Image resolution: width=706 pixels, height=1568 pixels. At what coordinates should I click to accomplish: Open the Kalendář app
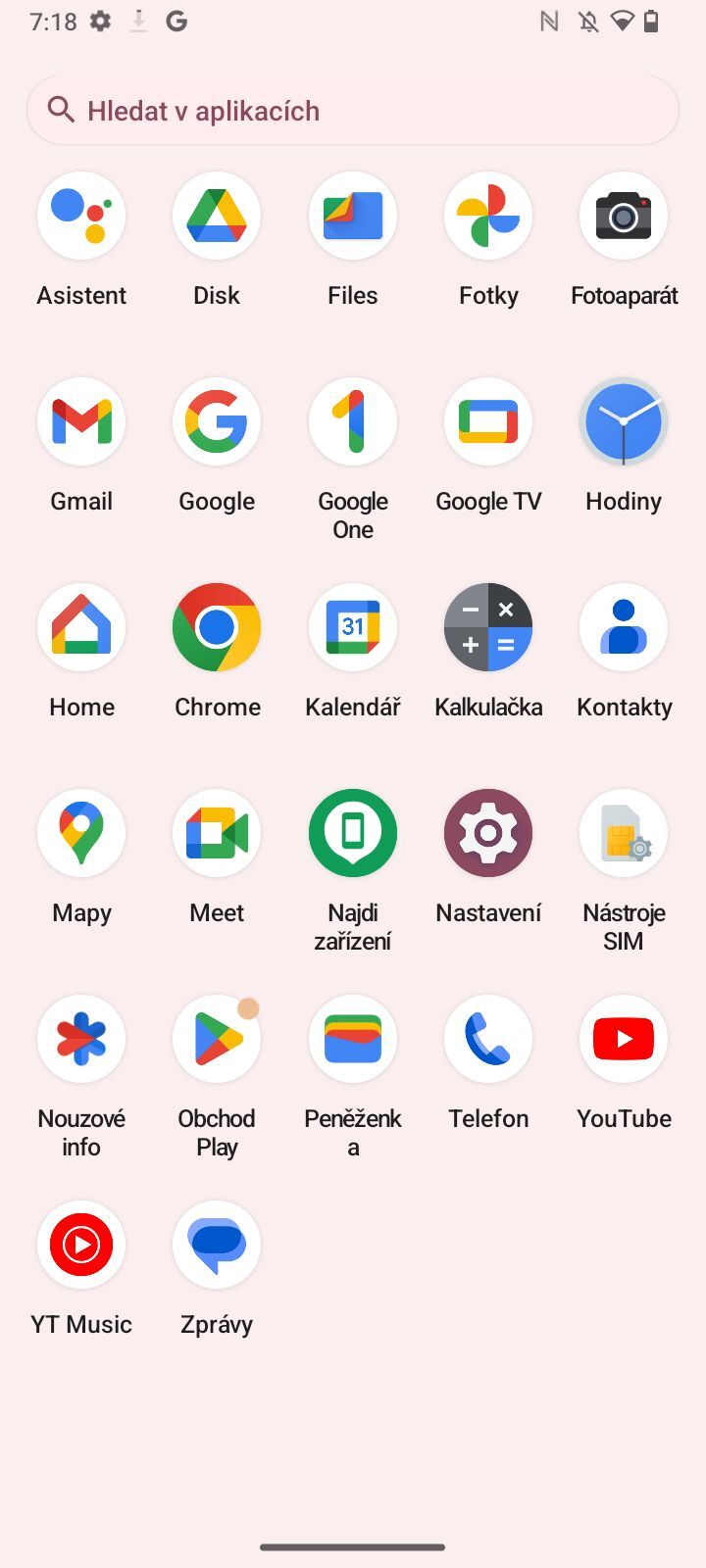pos(352,627)
